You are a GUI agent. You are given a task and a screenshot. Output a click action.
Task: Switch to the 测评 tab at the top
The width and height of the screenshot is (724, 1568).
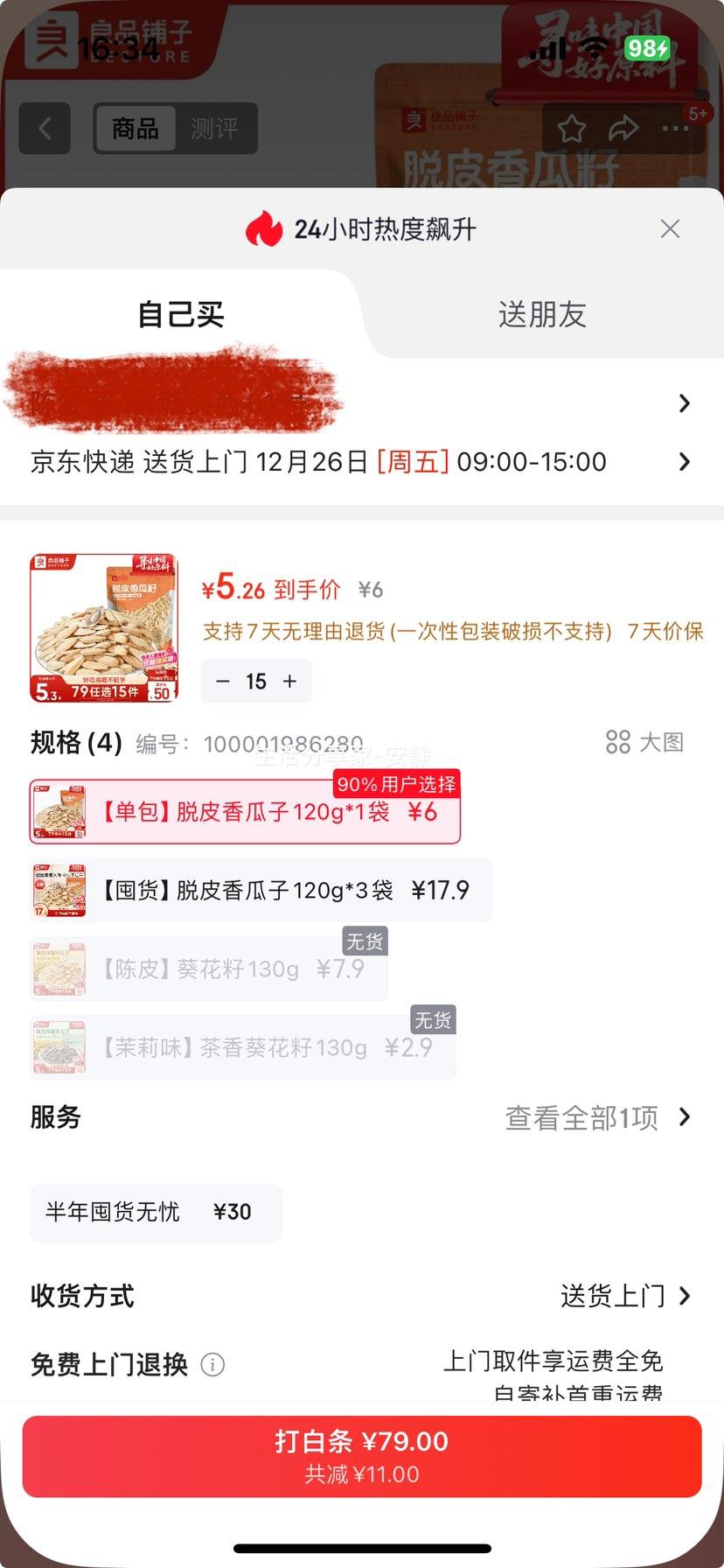tap(214, 128)
